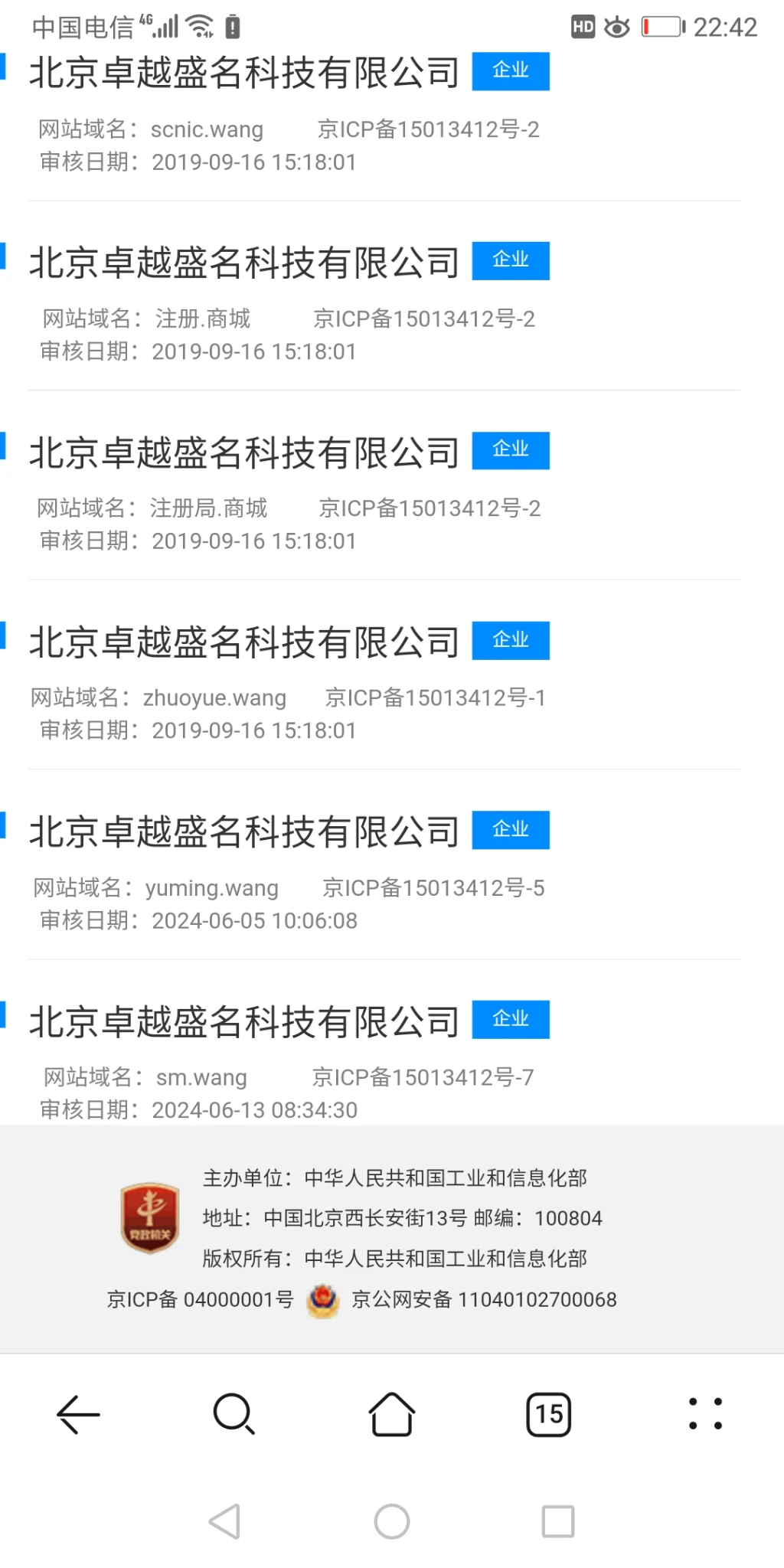Tap the system recent apps square button
The height and width of the screenshot is (1568, 784).
(558, 1521)
